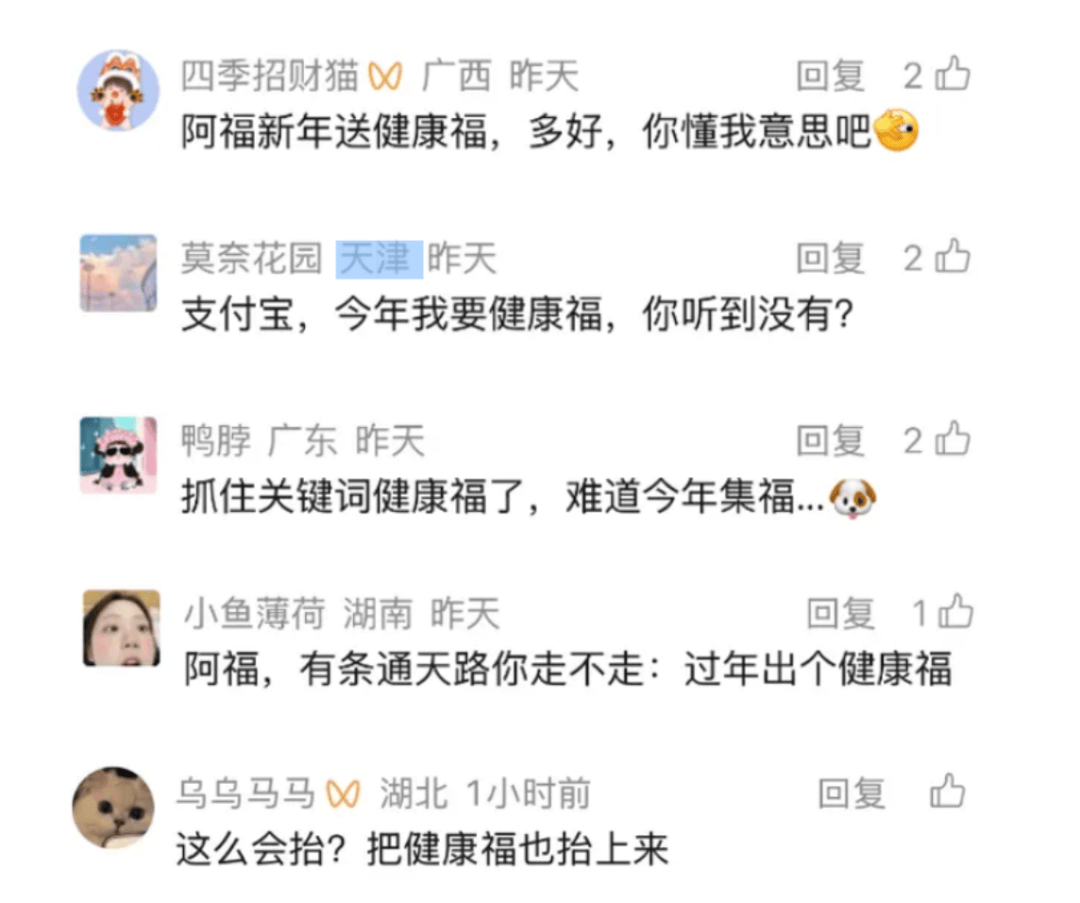Like 莫奈花园's comment about 支付宝
1080x903 pixels.
tap(952, 257)
